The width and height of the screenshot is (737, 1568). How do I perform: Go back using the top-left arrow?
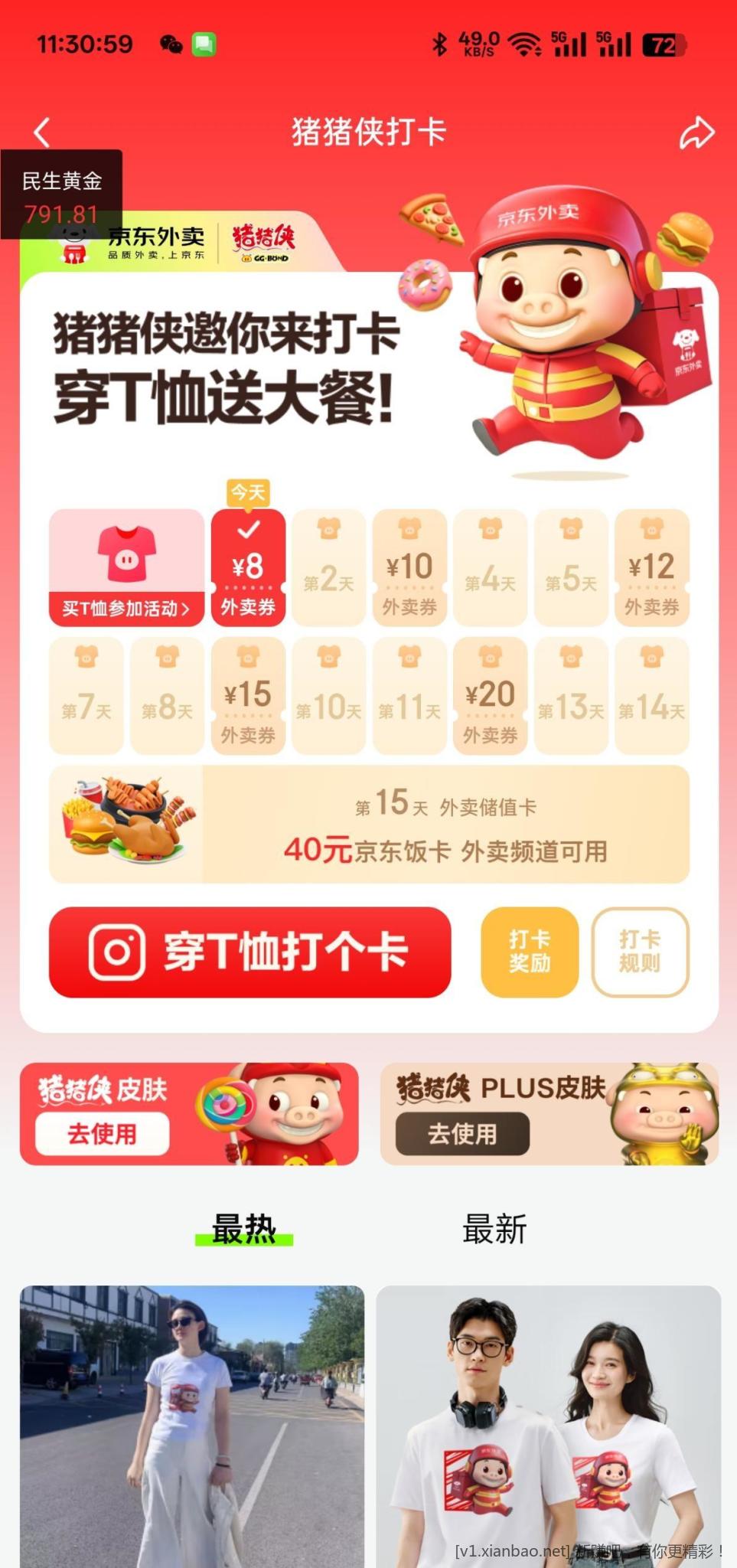coord(42,132)
